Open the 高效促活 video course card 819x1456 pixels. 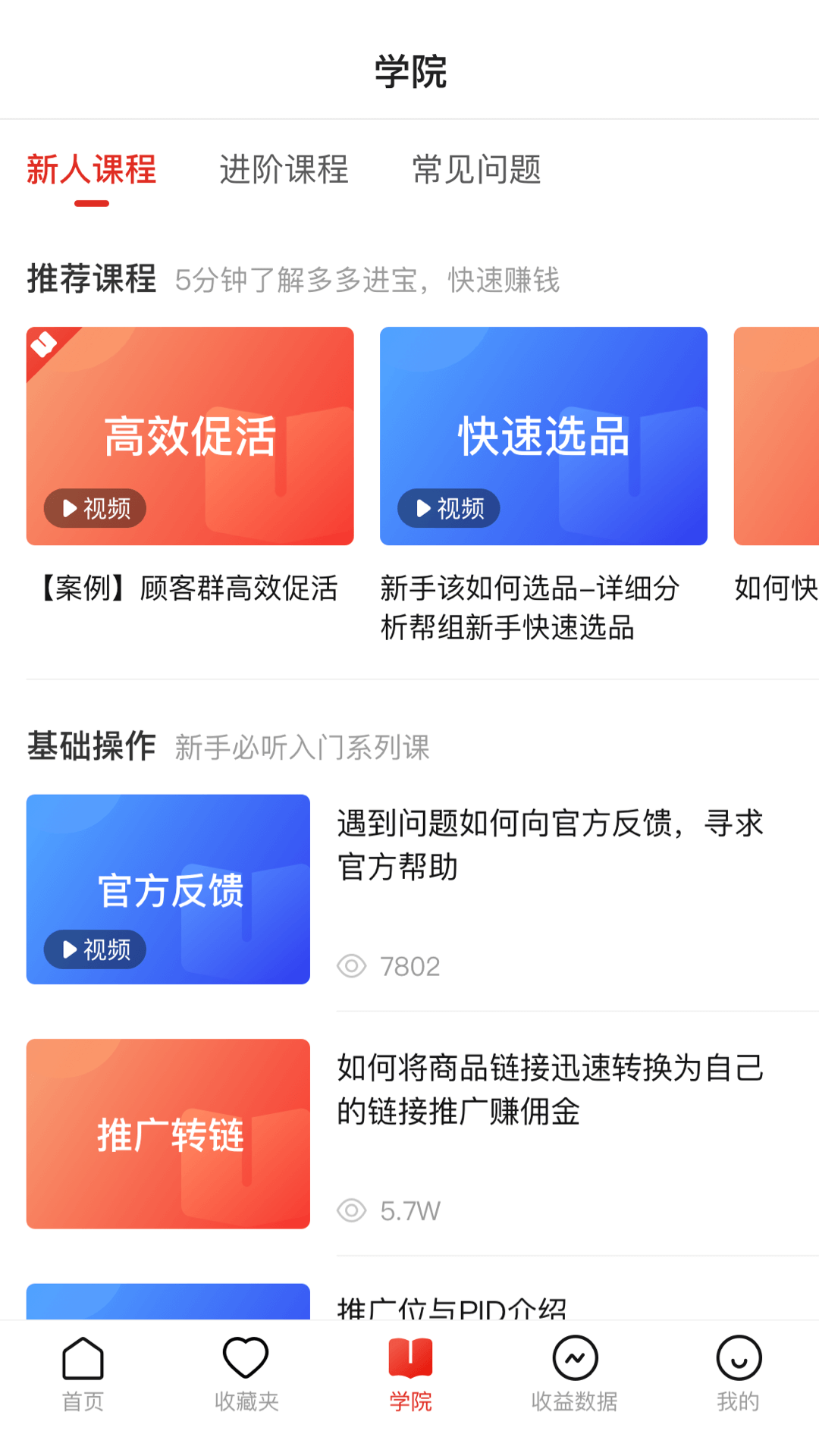(x=190, y=436)
